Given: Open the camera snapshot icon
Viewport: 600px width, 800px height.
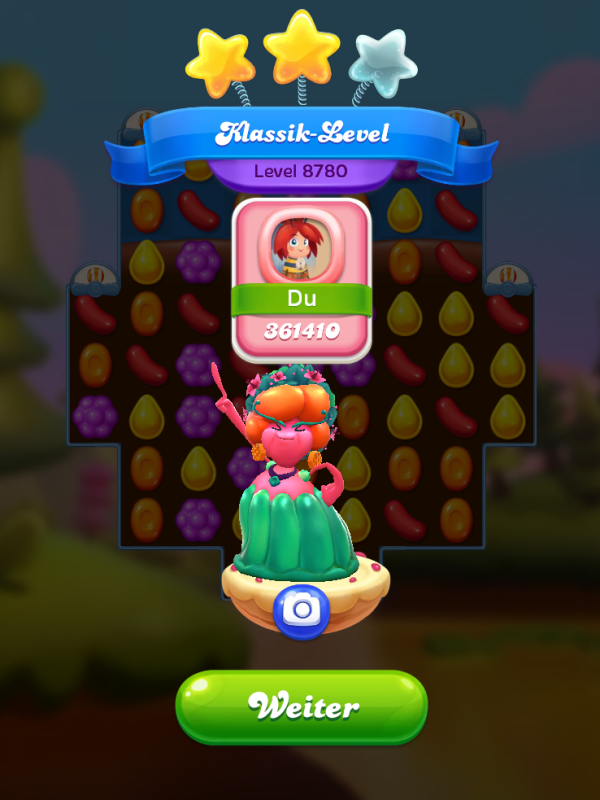Looking at the screenshot, I should 301,609.
